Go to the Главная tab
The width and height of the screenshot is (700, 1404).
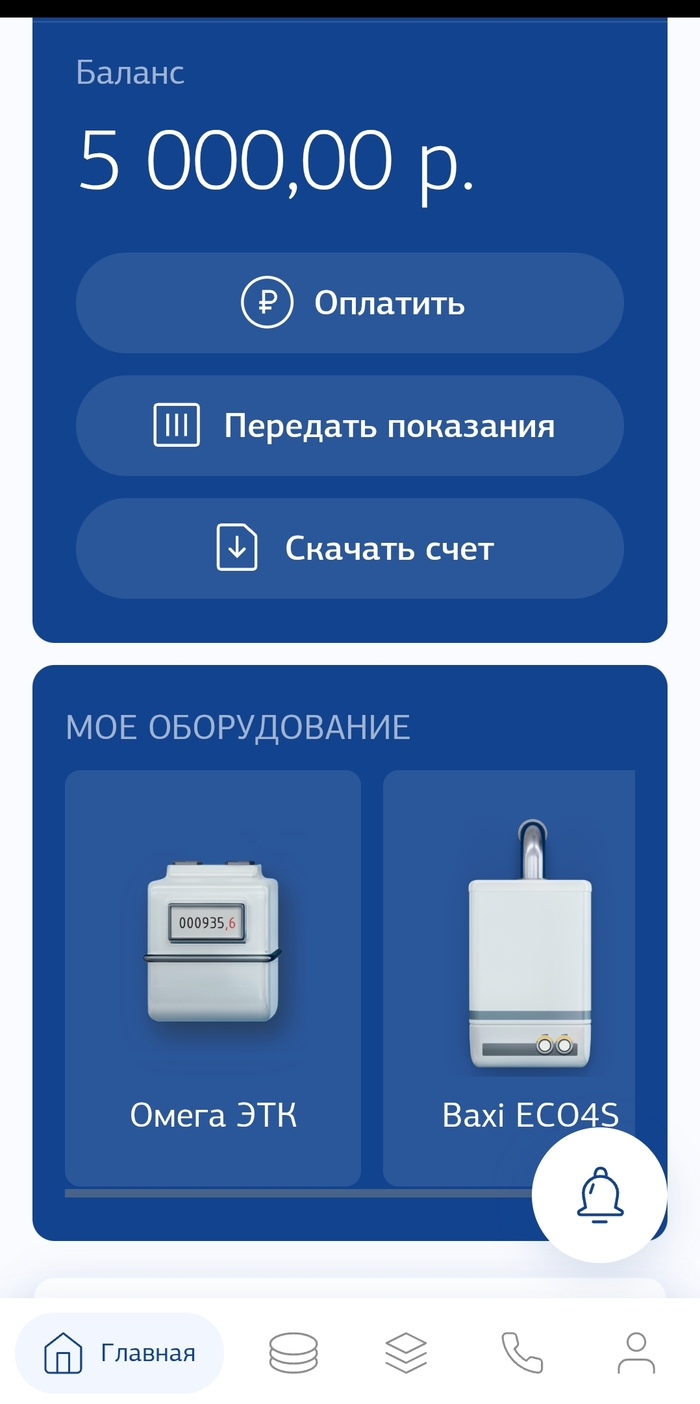120,1353
